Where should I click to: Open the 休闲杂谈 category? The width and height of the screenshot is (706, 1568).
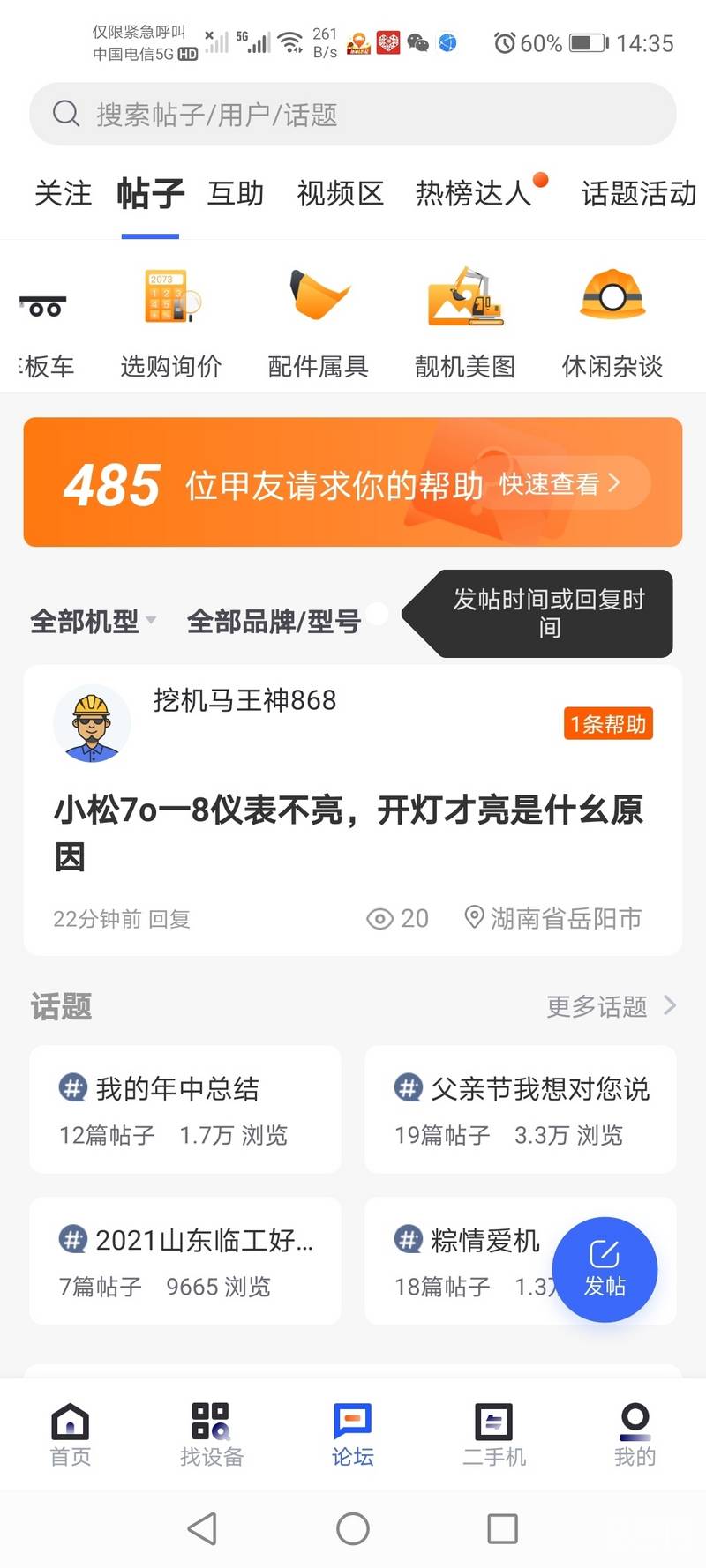pos(612,322)
